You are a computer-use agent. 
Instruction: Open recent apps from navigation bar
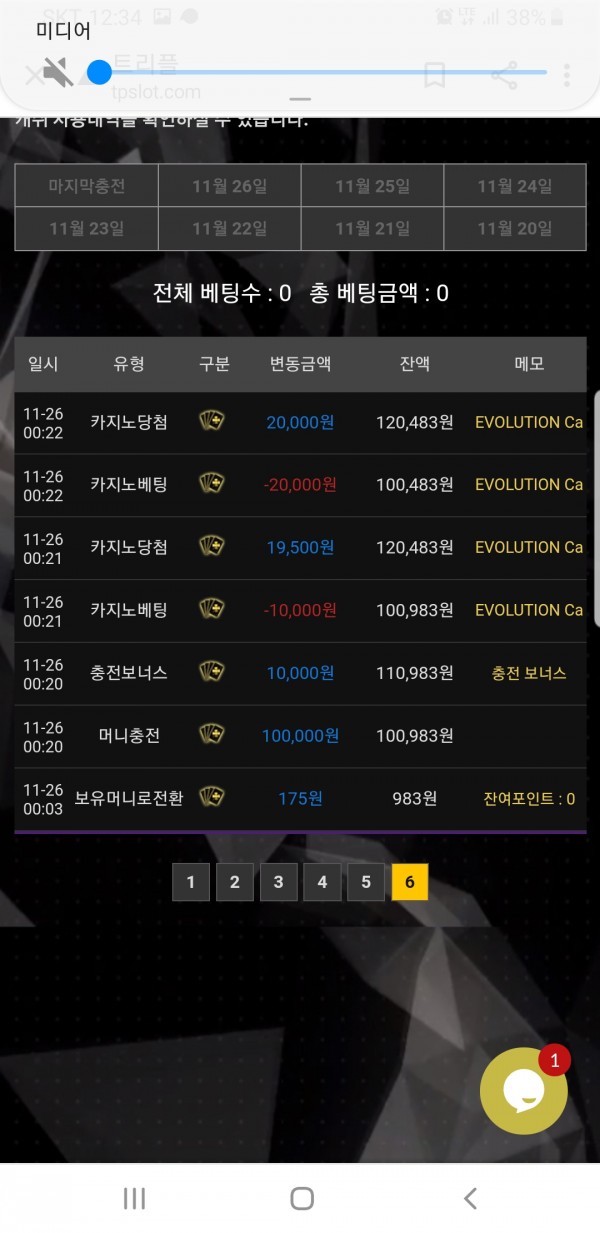[134, 1198]
